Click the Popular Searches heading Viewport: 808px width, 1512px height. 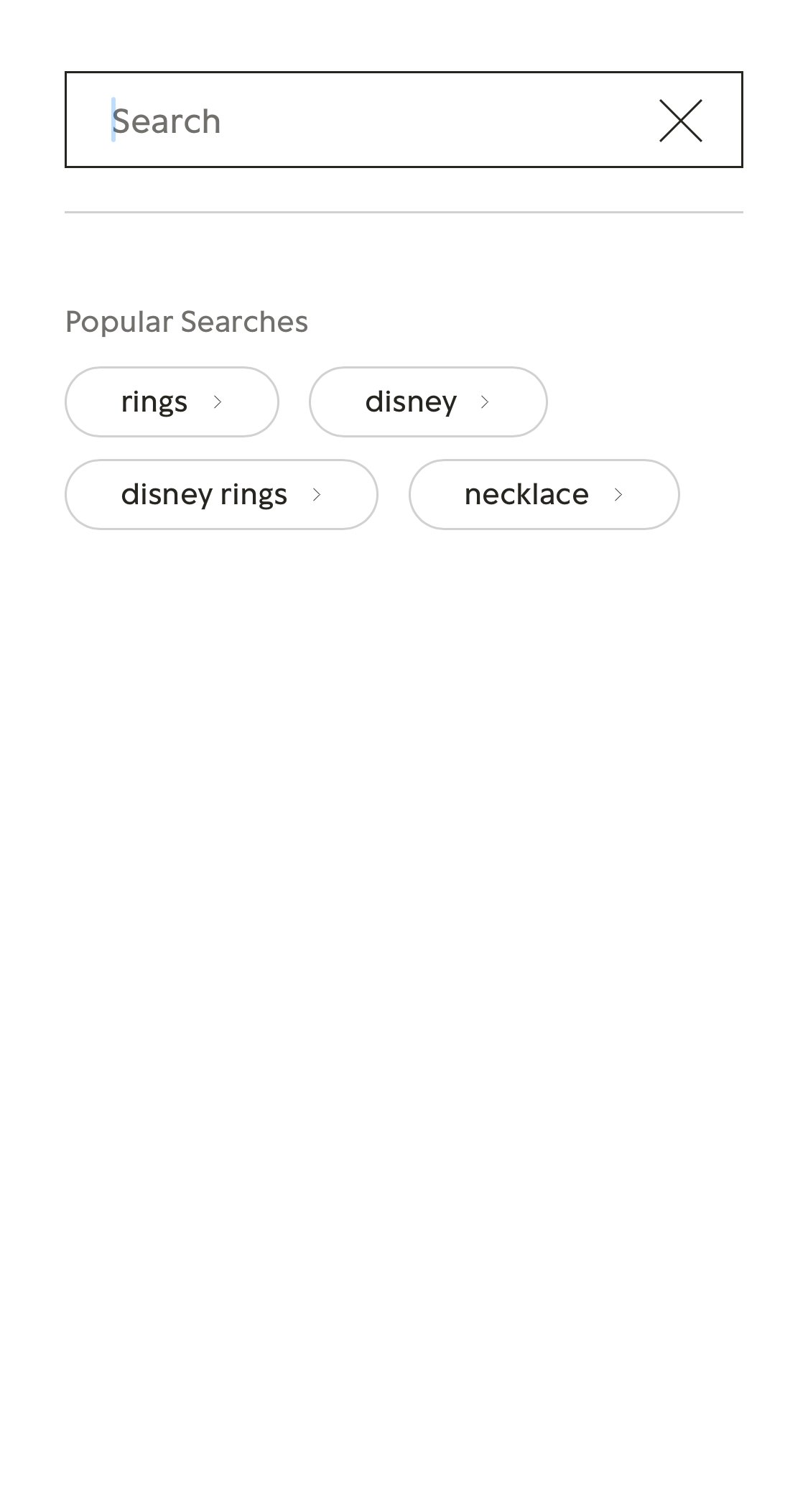click(187, 322)
